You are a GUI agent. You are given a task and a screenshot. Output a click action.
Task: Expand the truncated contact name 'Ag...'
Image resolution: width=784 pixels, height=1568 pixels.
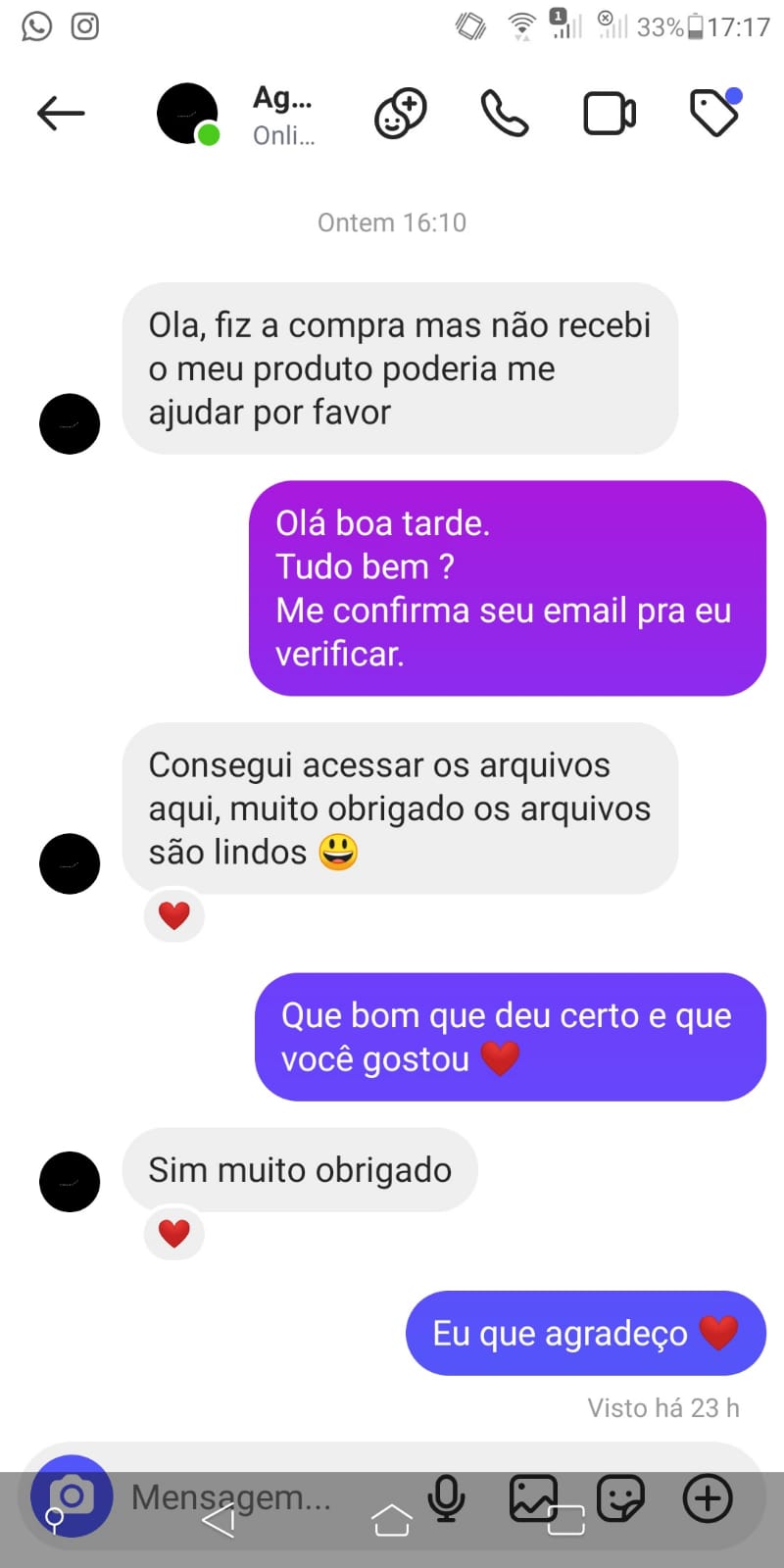click(282, 98)
